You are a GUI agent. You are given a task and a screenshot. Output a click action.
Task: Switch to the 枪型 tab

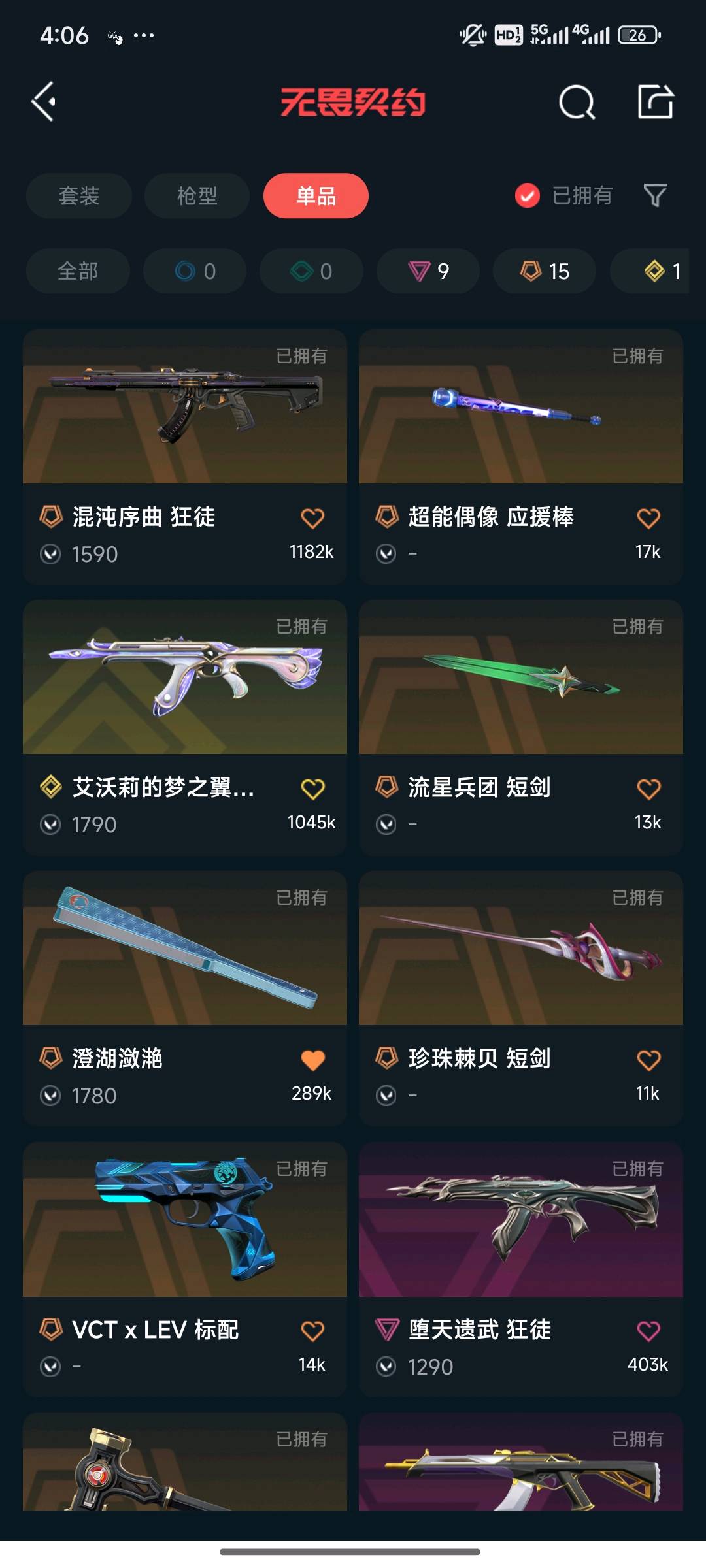[197, 195]
